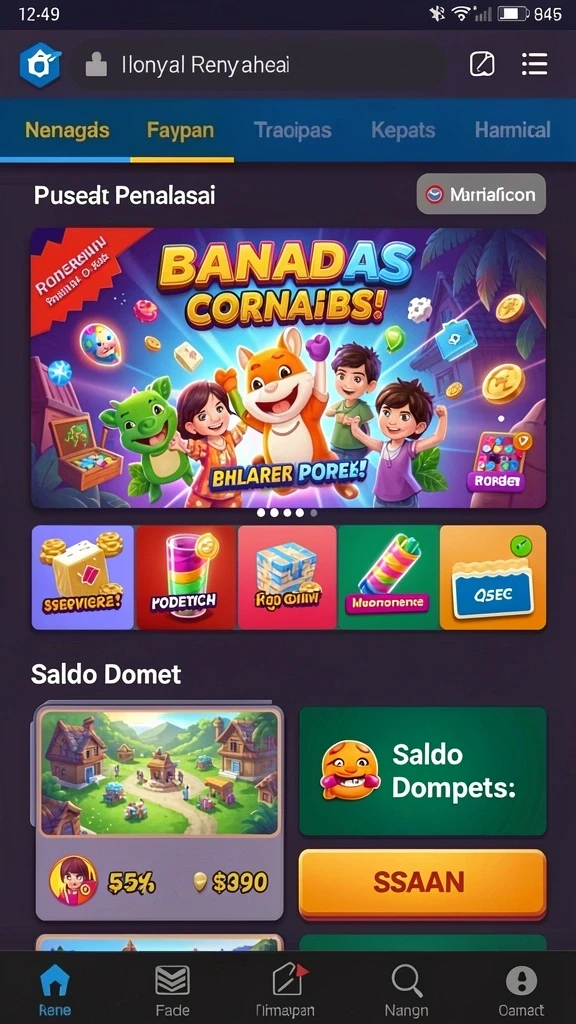This screenshot has width=576, height=1024.
Task: Switch to the Nenagas tab
Action: tap(67, 130)
